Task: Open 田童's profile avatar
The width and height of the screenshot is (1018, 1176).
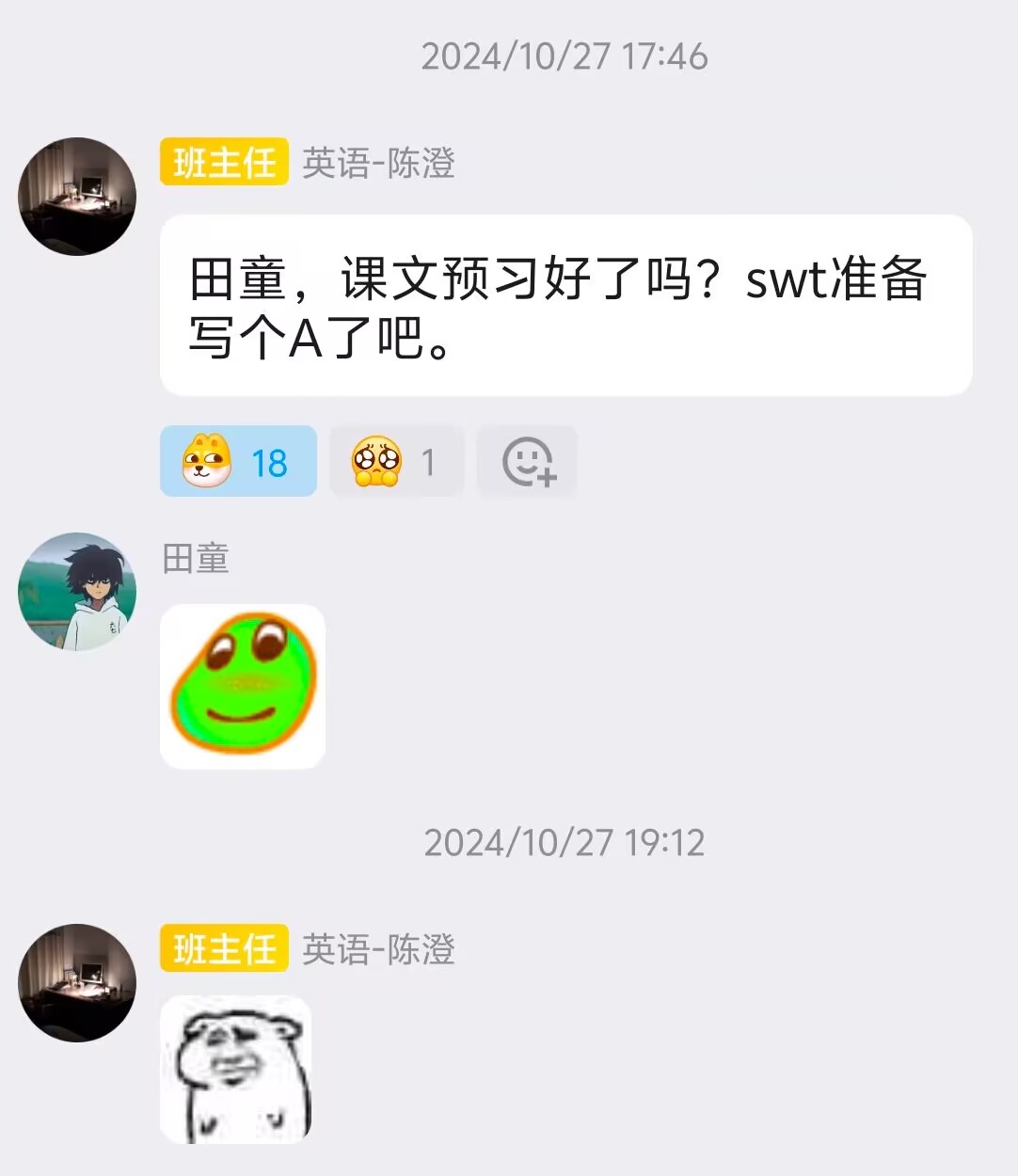Action: coord(77,592)
